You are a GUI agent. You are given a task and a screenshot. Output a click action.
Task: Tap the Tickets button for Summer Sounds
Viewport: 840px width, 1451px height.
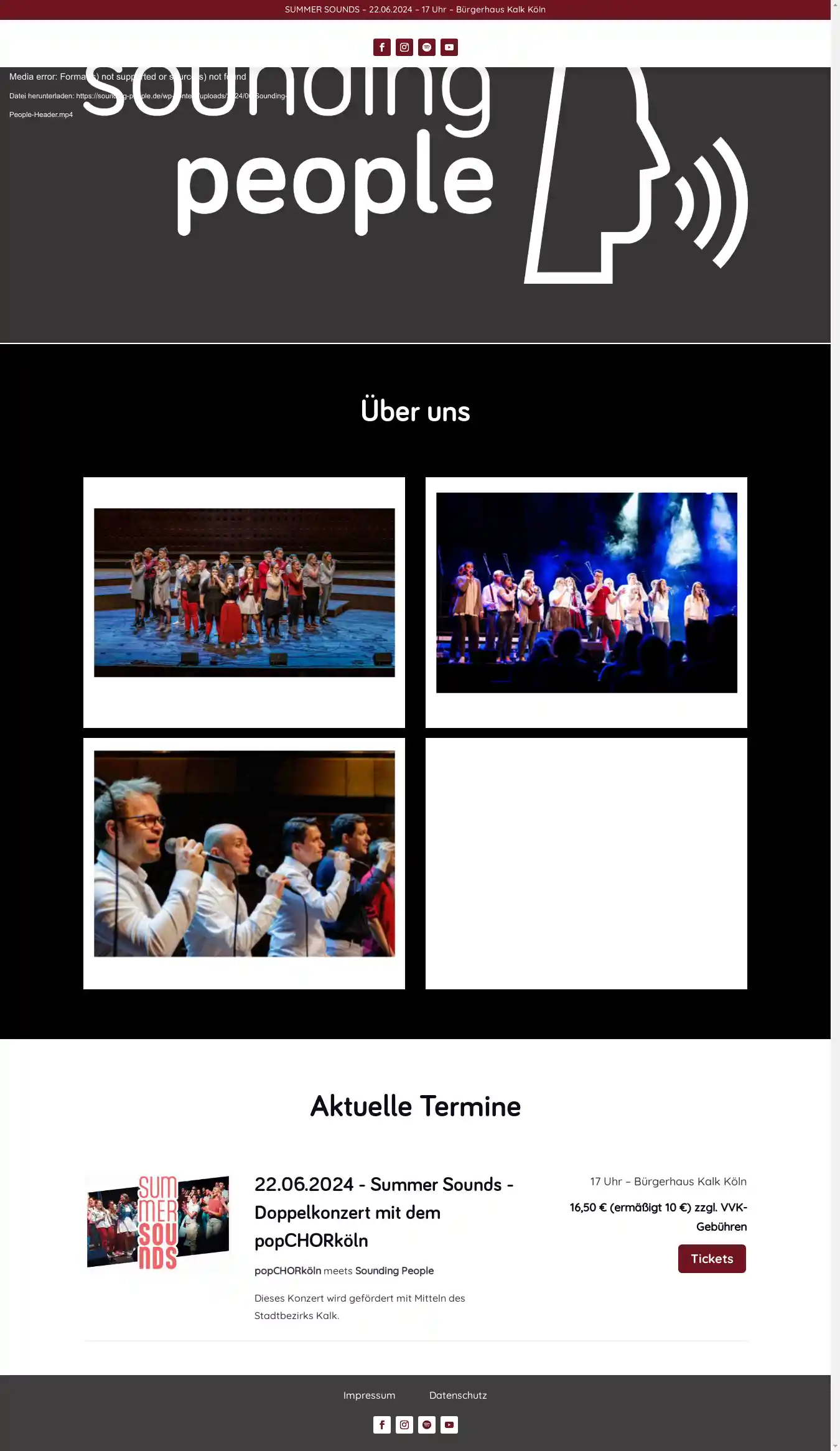point(712,1259)
